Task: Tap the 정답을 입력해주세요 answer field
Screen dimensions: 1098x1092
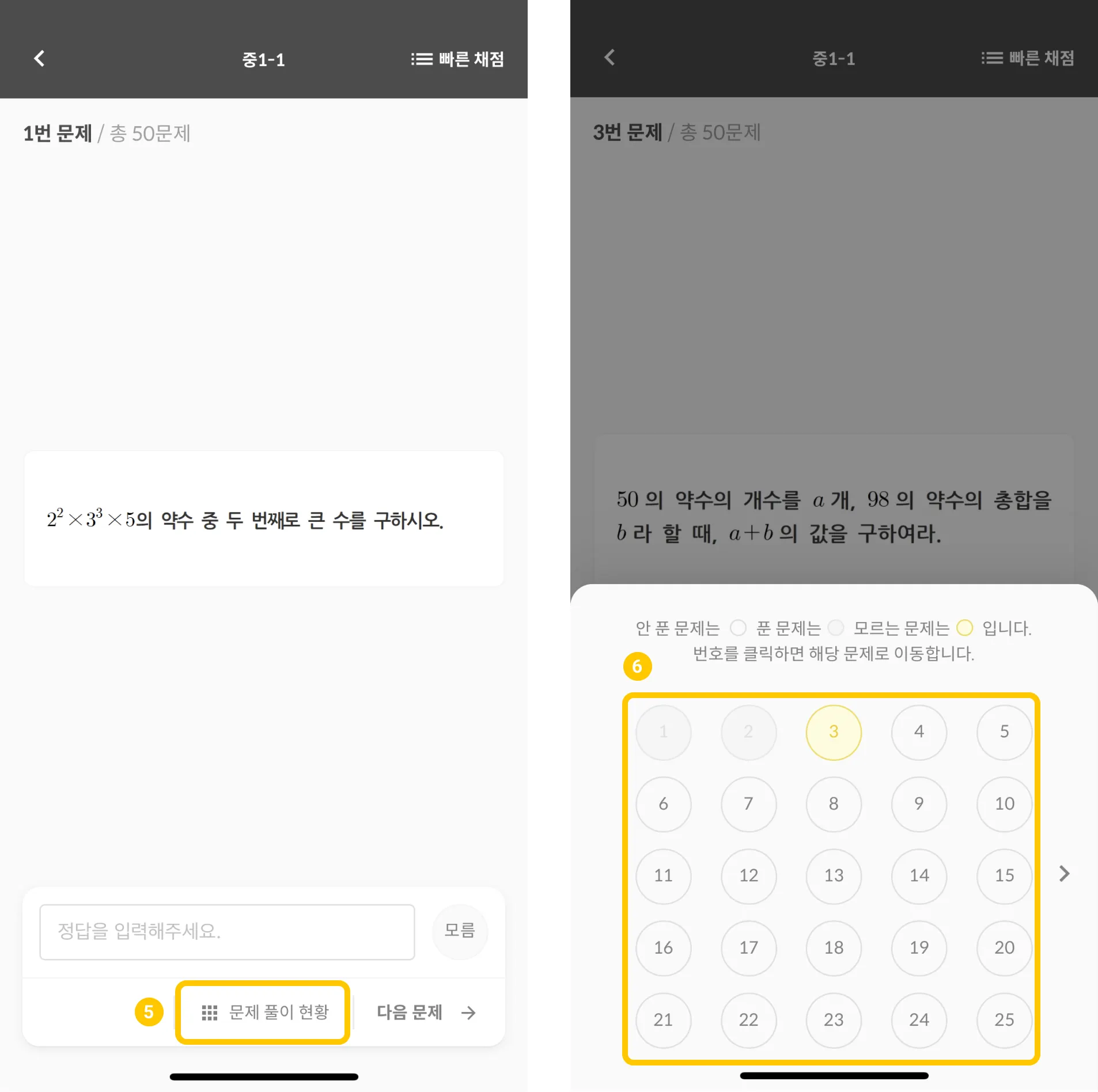Action: 227,931
